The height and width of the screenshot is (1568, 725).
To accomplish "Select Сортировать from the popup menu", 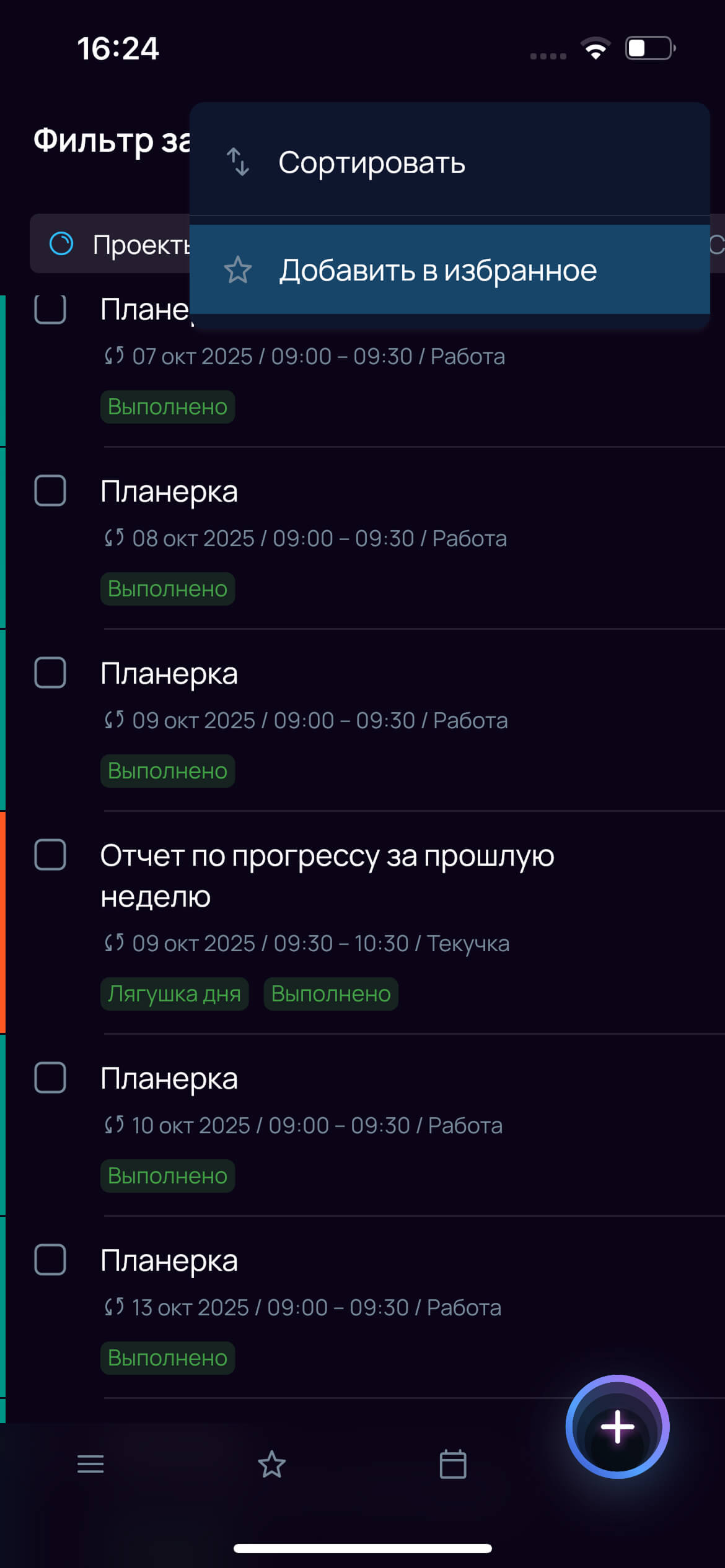I will [x=449, y=162].
